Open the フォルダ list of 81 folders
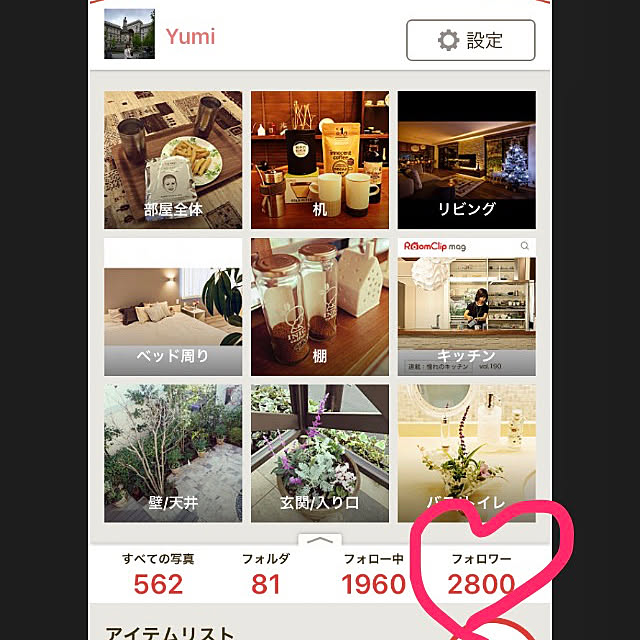 [266, 575]
